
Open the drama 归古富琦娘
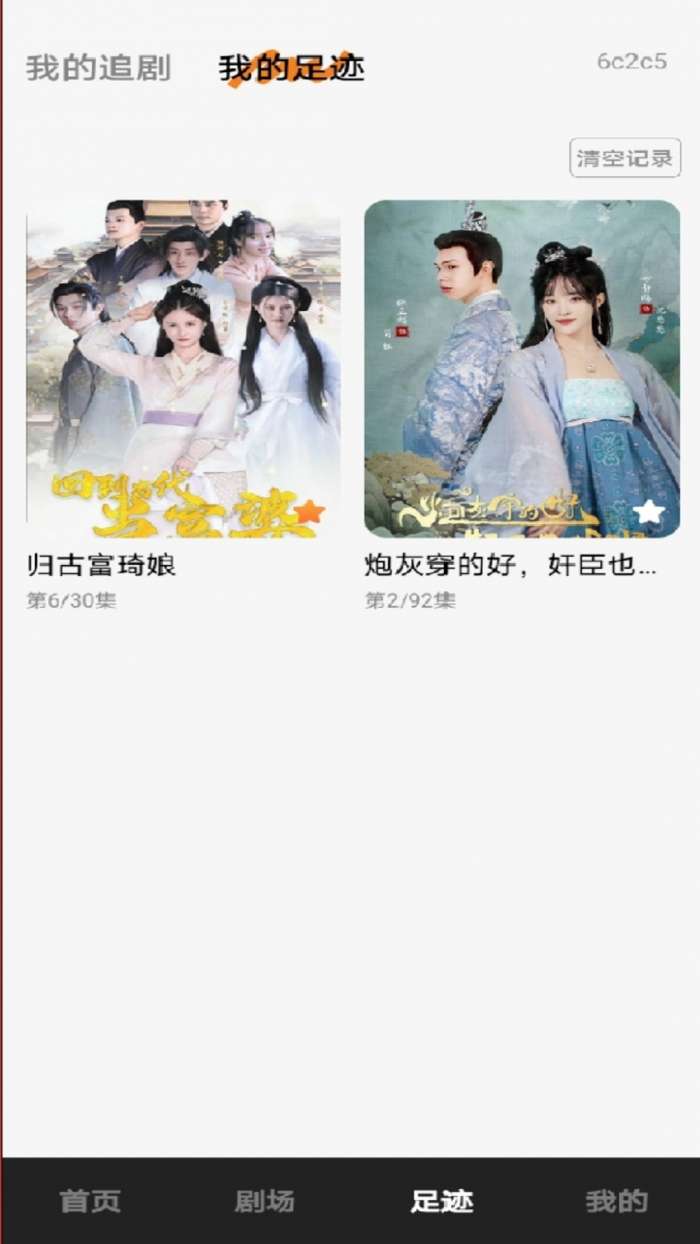point(183,368)
